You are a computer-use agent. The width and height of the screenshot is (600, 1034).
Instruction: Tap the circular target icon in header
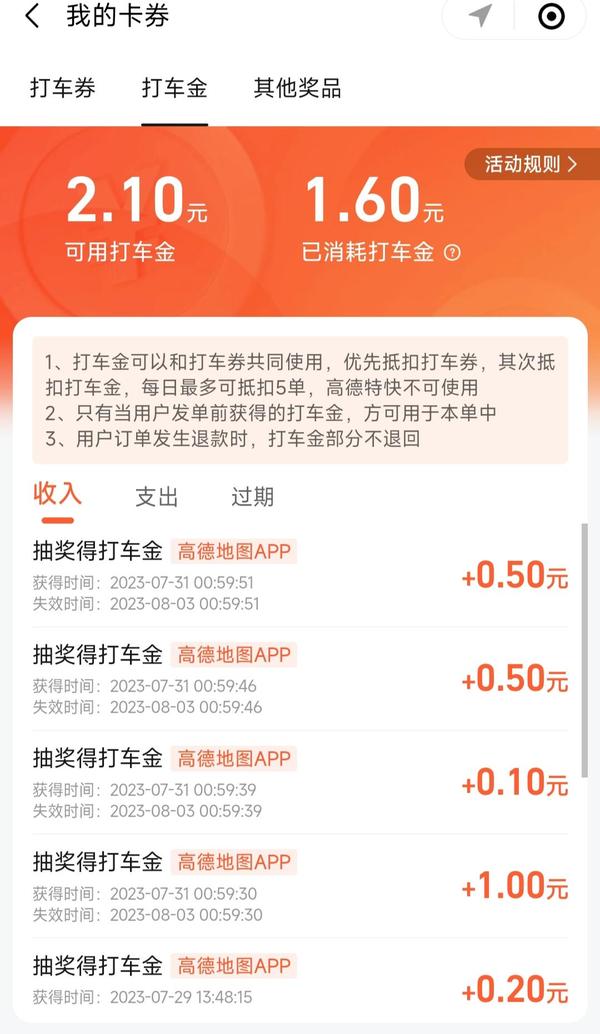click(x=551, y=16)
